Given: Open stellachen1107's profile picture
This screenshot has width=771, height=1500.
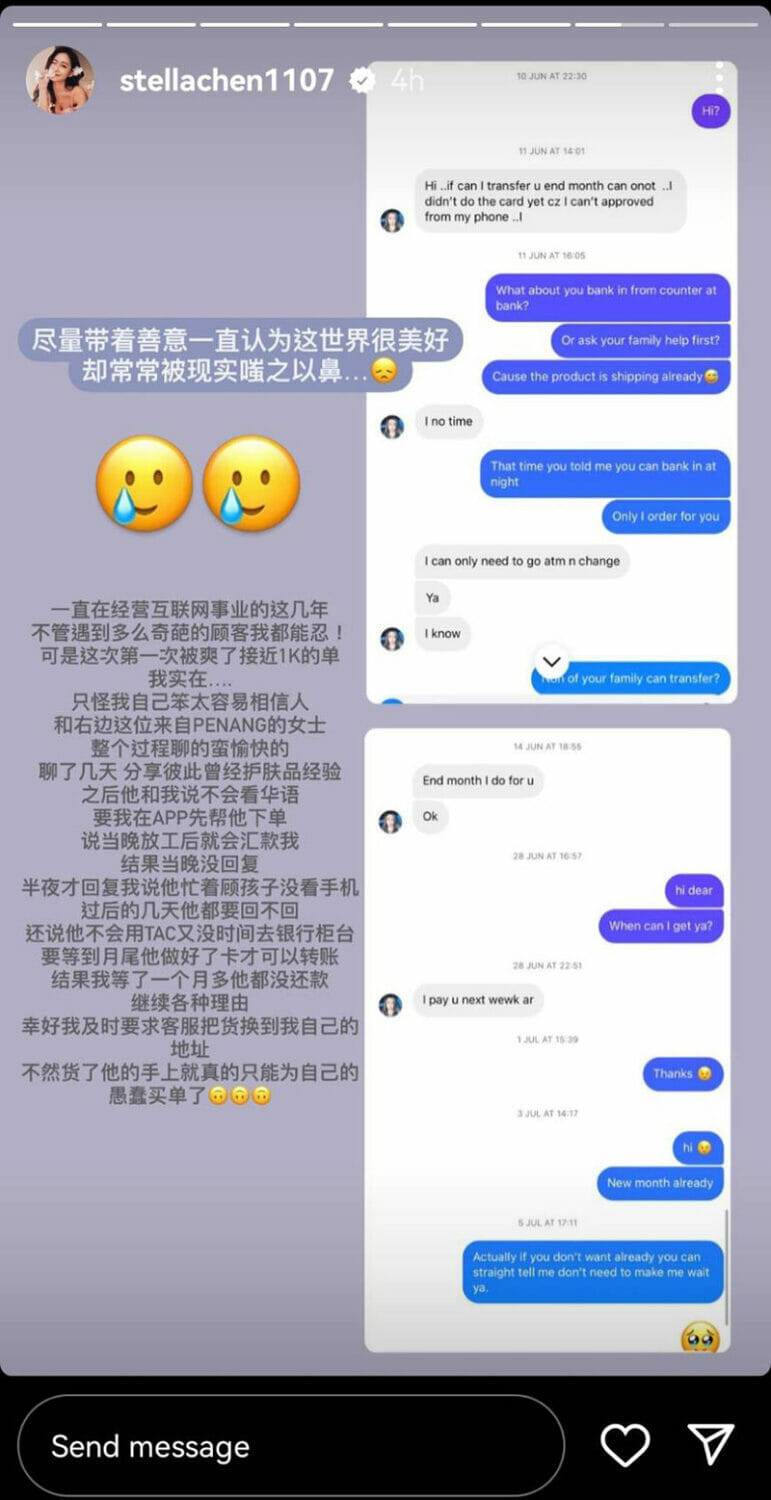Looking at the screenshot, I should pos(59,80).
